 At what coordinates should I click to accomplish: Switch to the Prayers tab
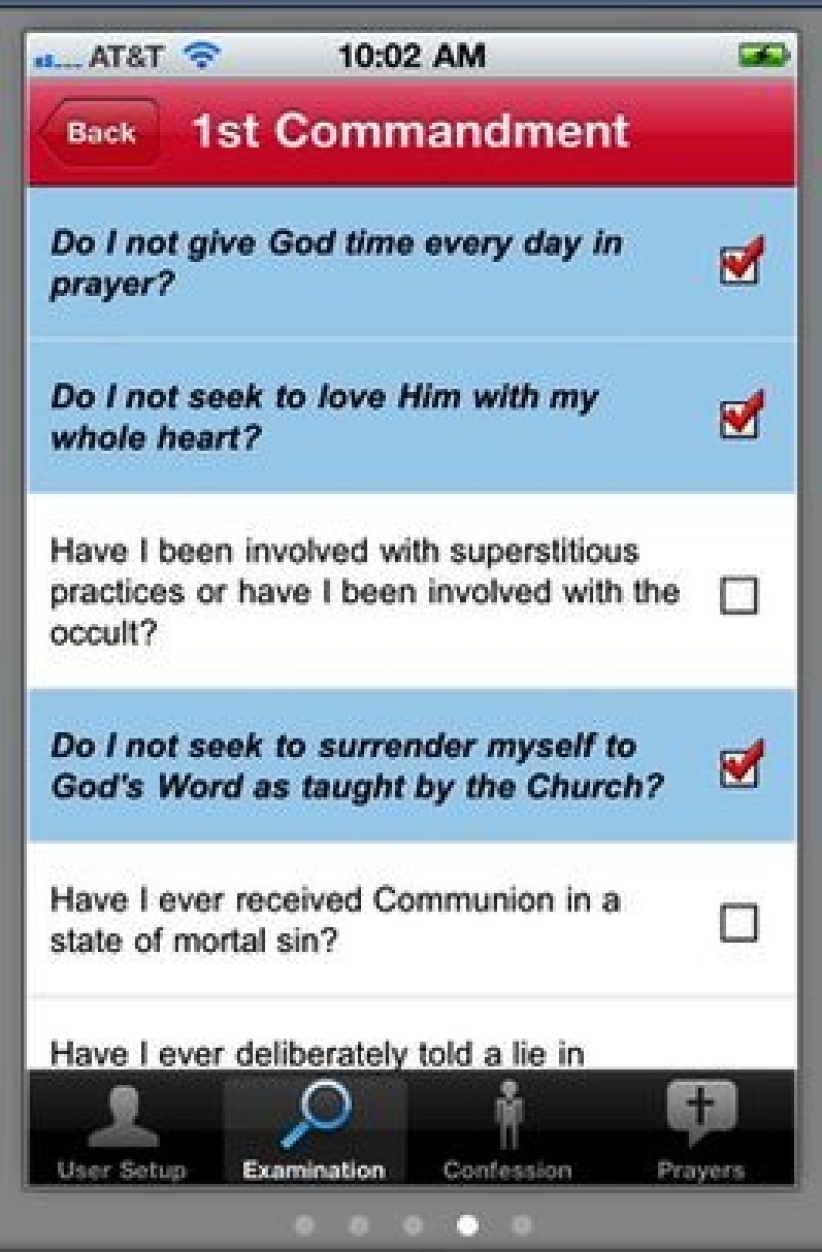pyautogui.click(x=700, y=1132)
